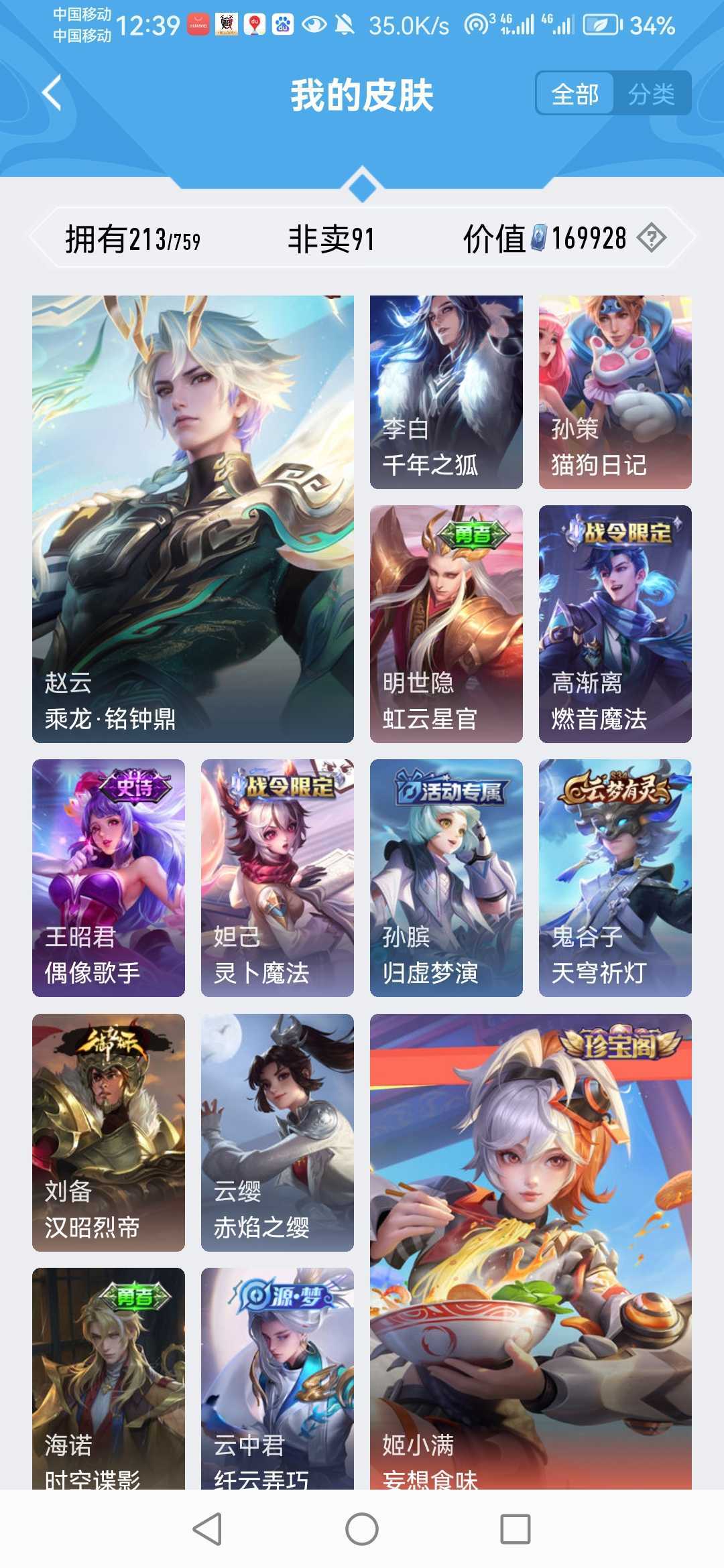This screenshot has width=724, height=1568.
Task: Open 姬小满 妄想食味 skin card
Action: pos(531,1252)
